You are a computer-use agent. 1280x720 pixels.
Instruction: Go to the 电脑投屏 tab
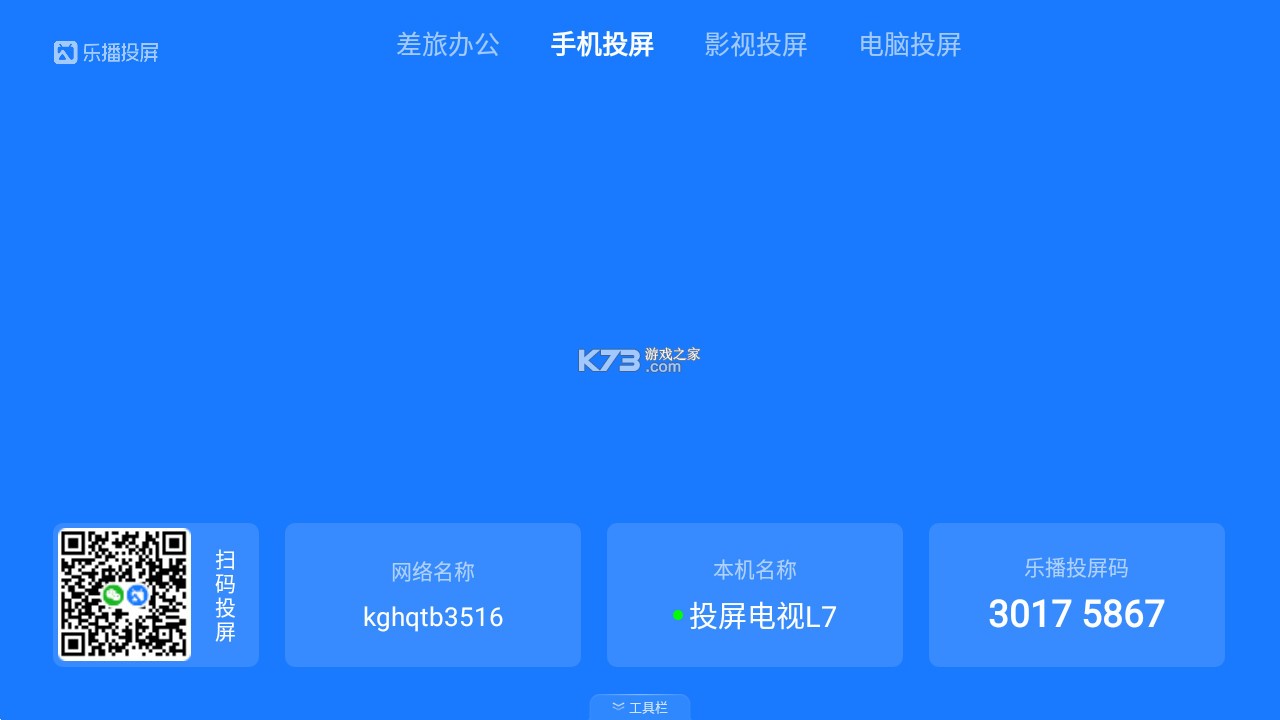[x=910, y=45]
